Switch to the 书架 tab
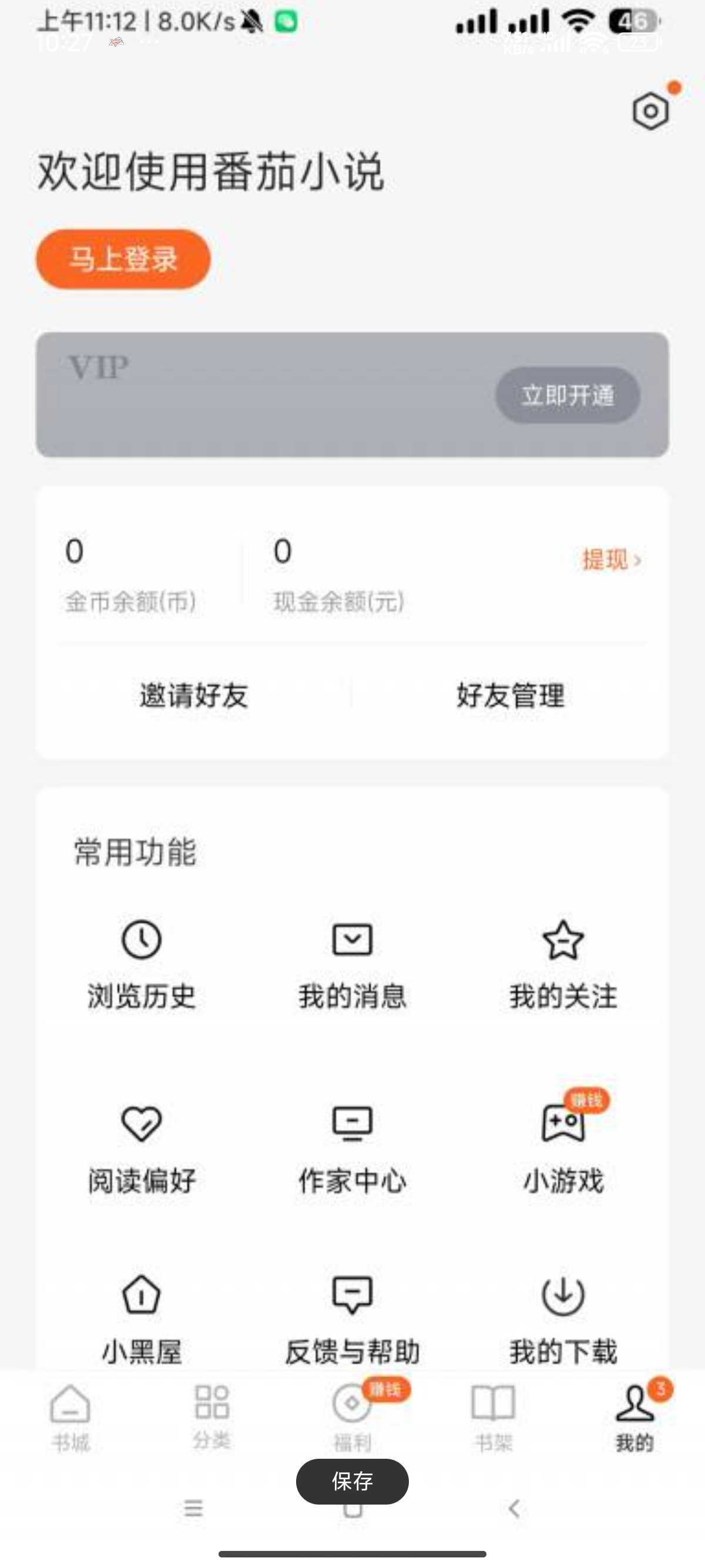 (x=493, y=1418)
